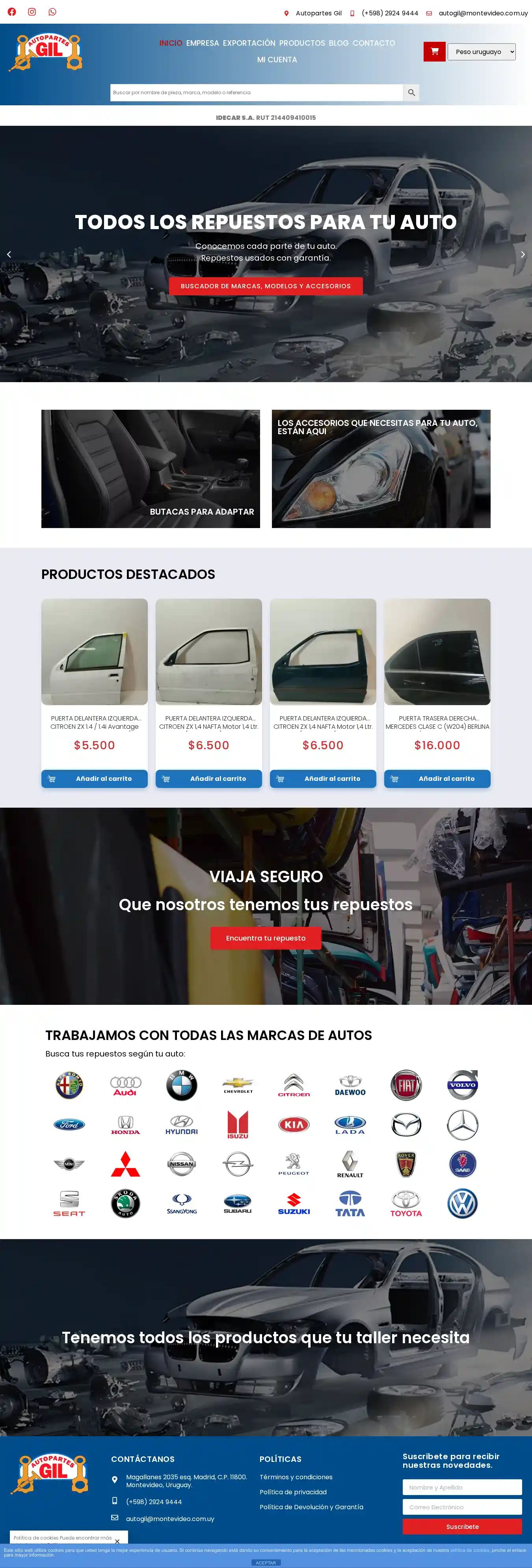Viewport: 532px width, 1568px height.
Task: Show the next hero slide
Action: pos(522,254)
